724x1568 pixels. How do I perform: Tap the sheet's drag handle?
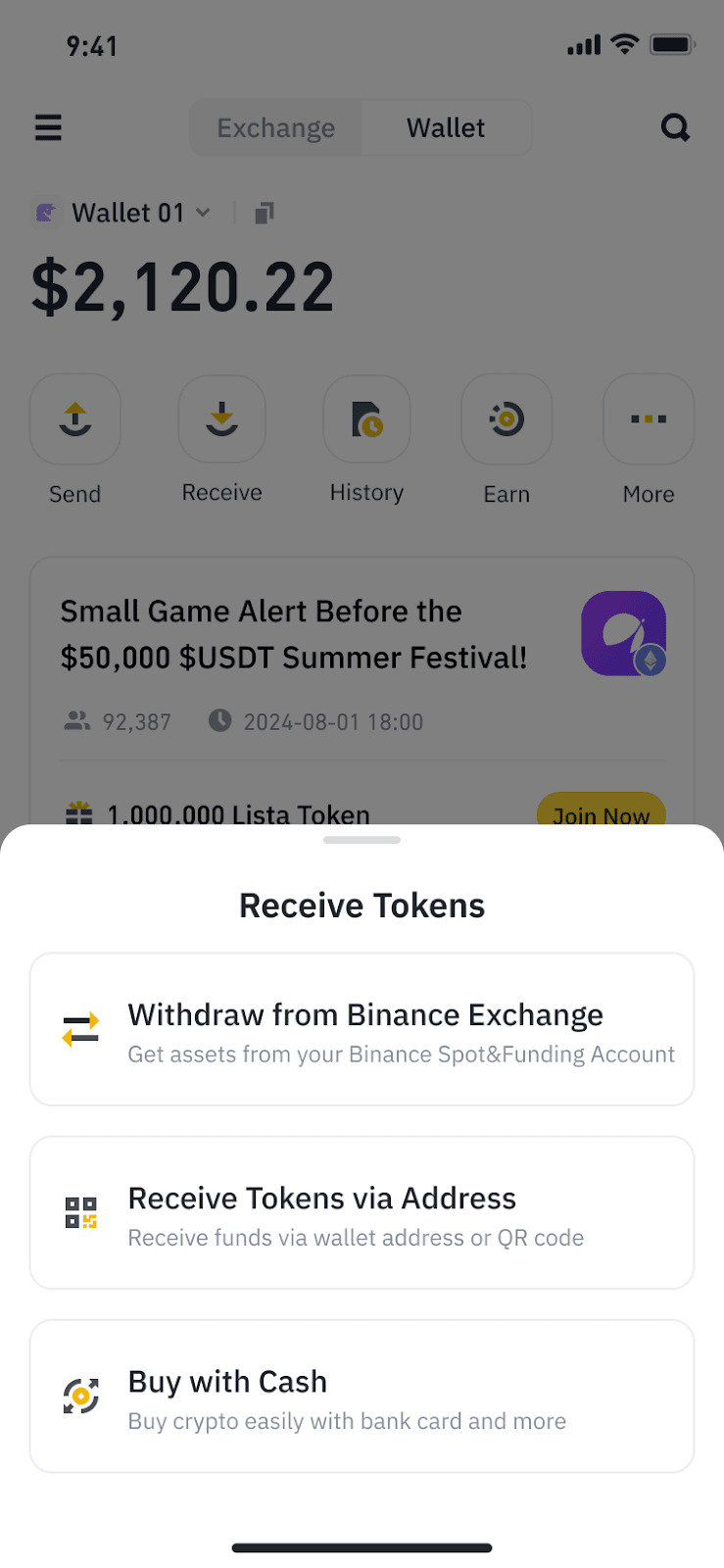click(x=362, y=840)
